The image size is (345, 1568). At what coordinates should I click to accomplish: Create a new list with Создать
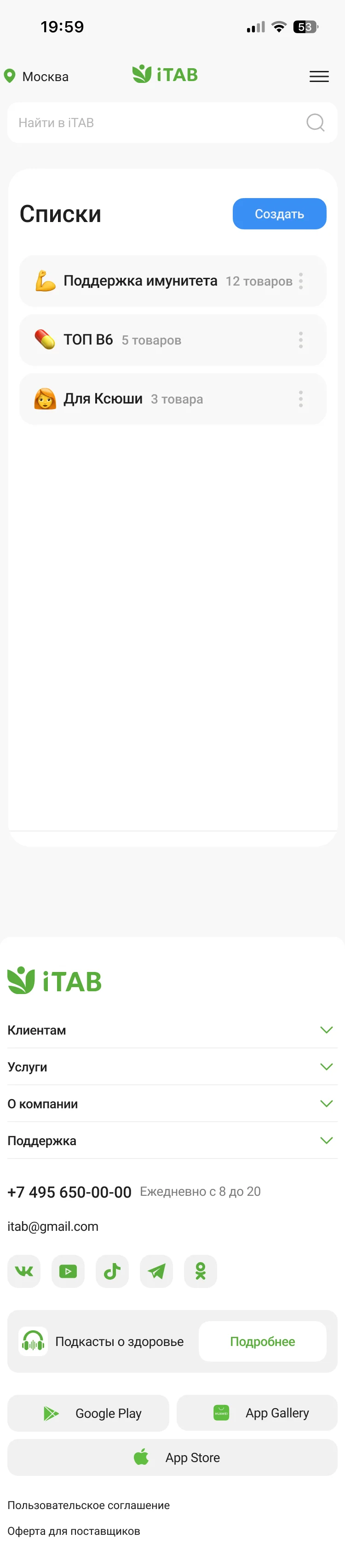tap(279, 214)
